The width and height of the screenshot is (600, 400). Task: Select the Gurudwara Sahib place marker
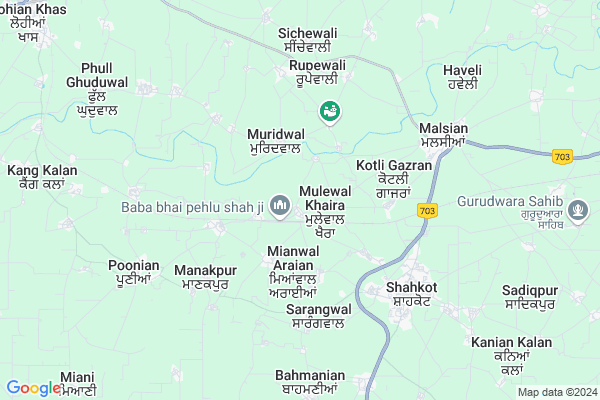coord(579,210)
